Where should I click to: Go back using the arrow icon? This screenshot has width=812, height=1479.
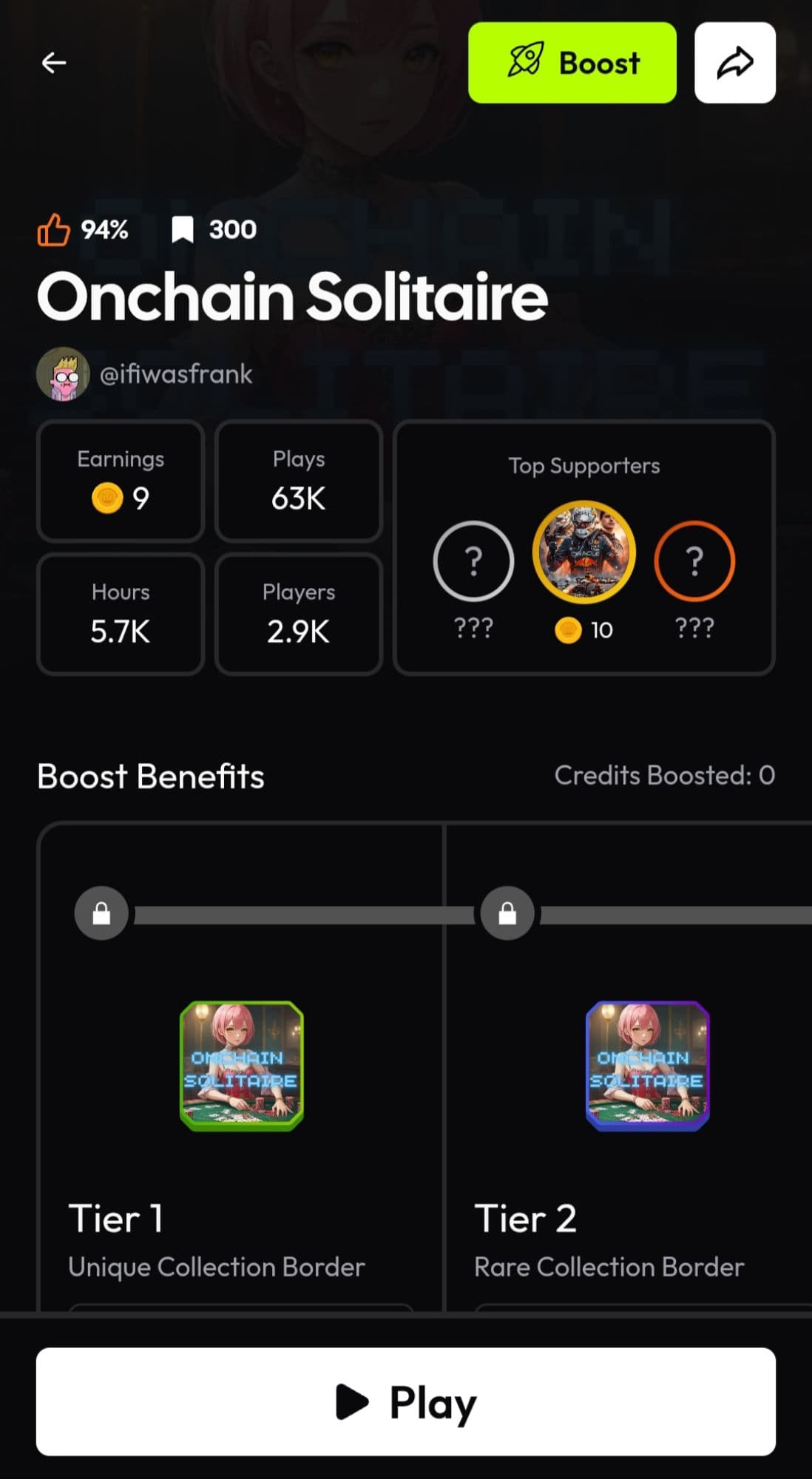point(54,63)
